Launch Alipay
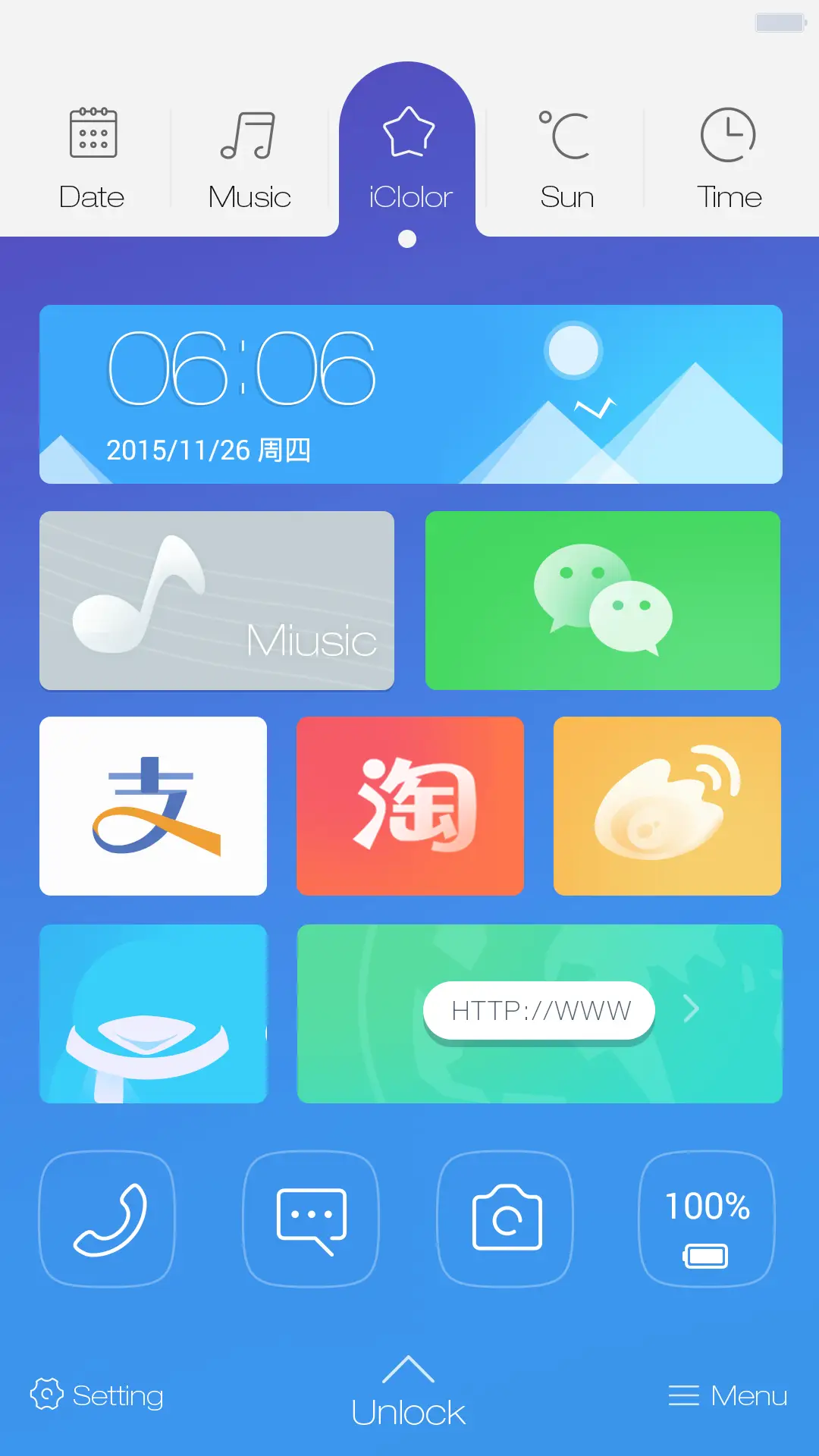The image size is (819, 1456). 153,806
